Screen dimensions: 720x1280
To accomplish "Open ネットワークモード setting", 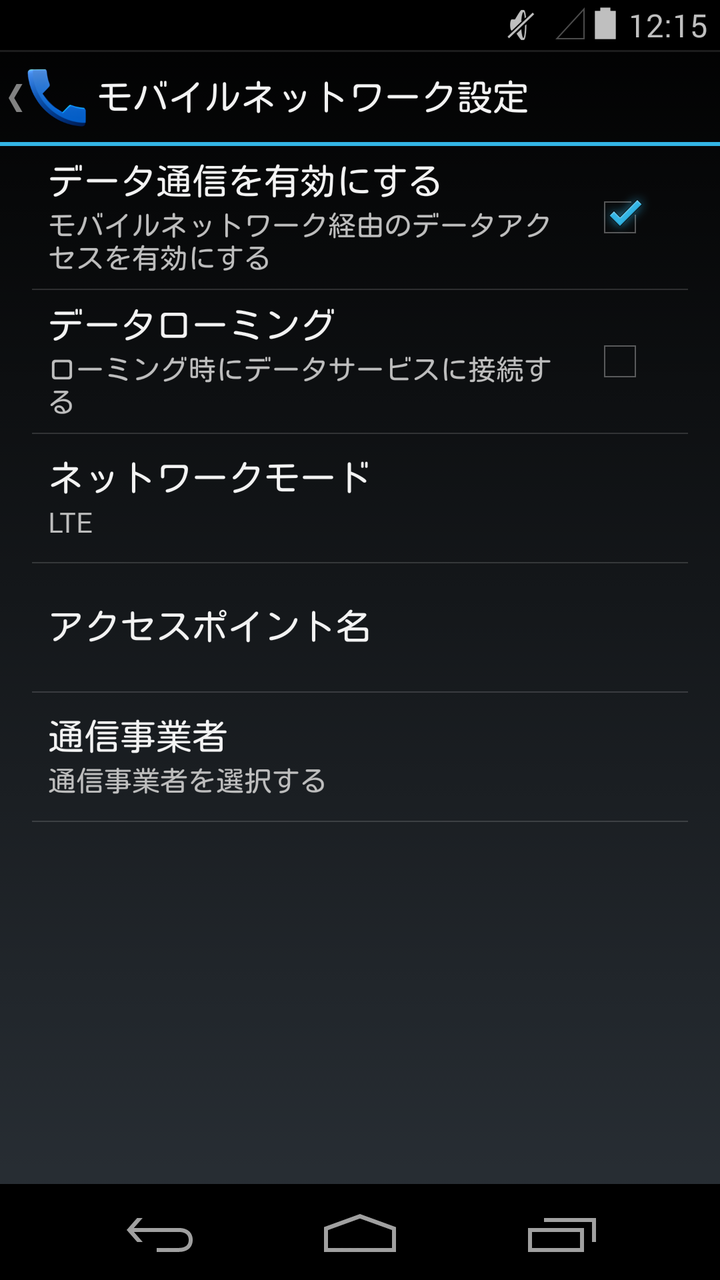I will (x=360, y=498).
